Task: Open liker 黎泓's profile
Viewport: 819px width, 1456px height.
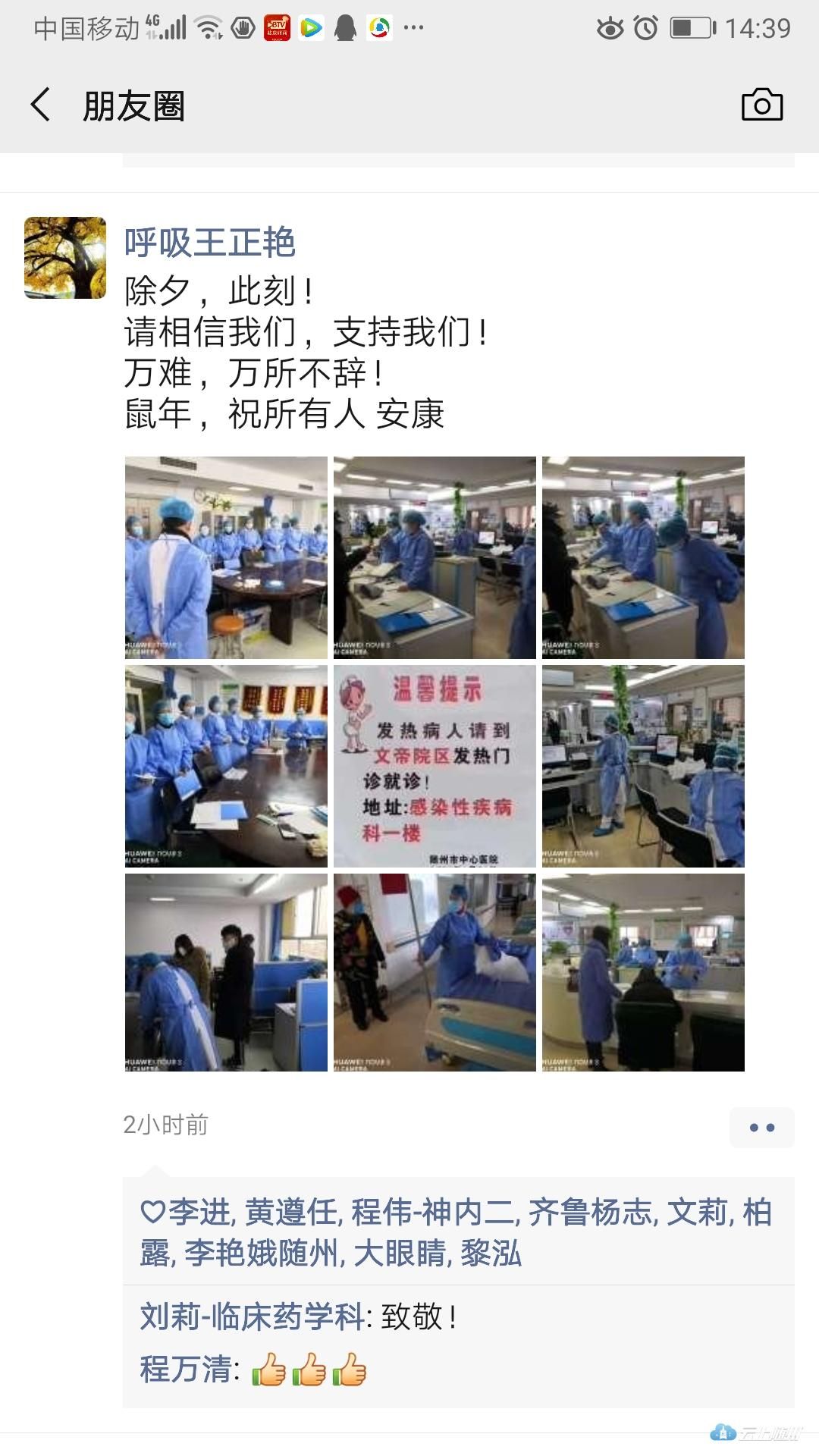Action: [x=491, y=1253]
